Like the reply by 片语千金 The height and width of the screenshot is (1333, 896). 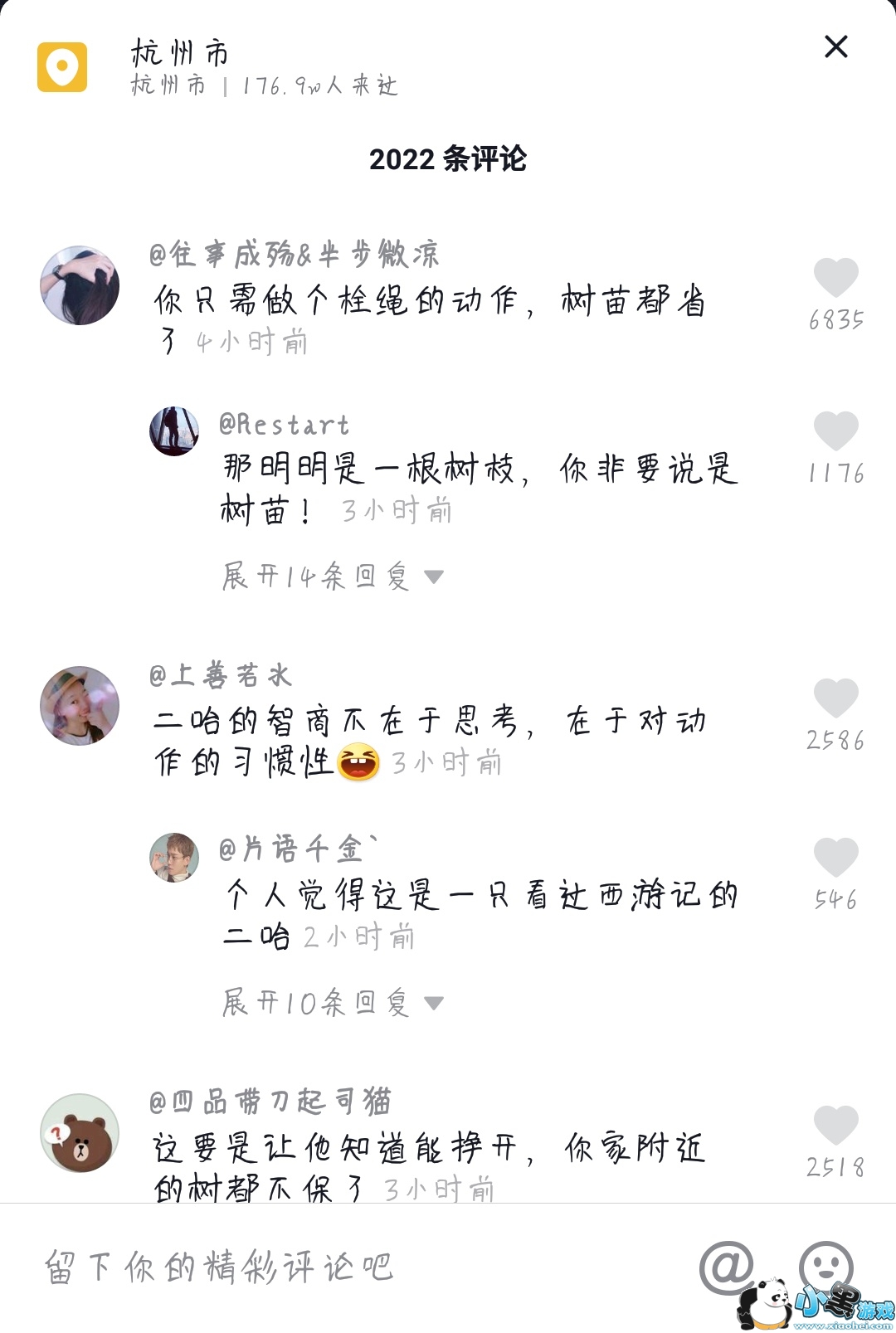(x=835, y=858)
